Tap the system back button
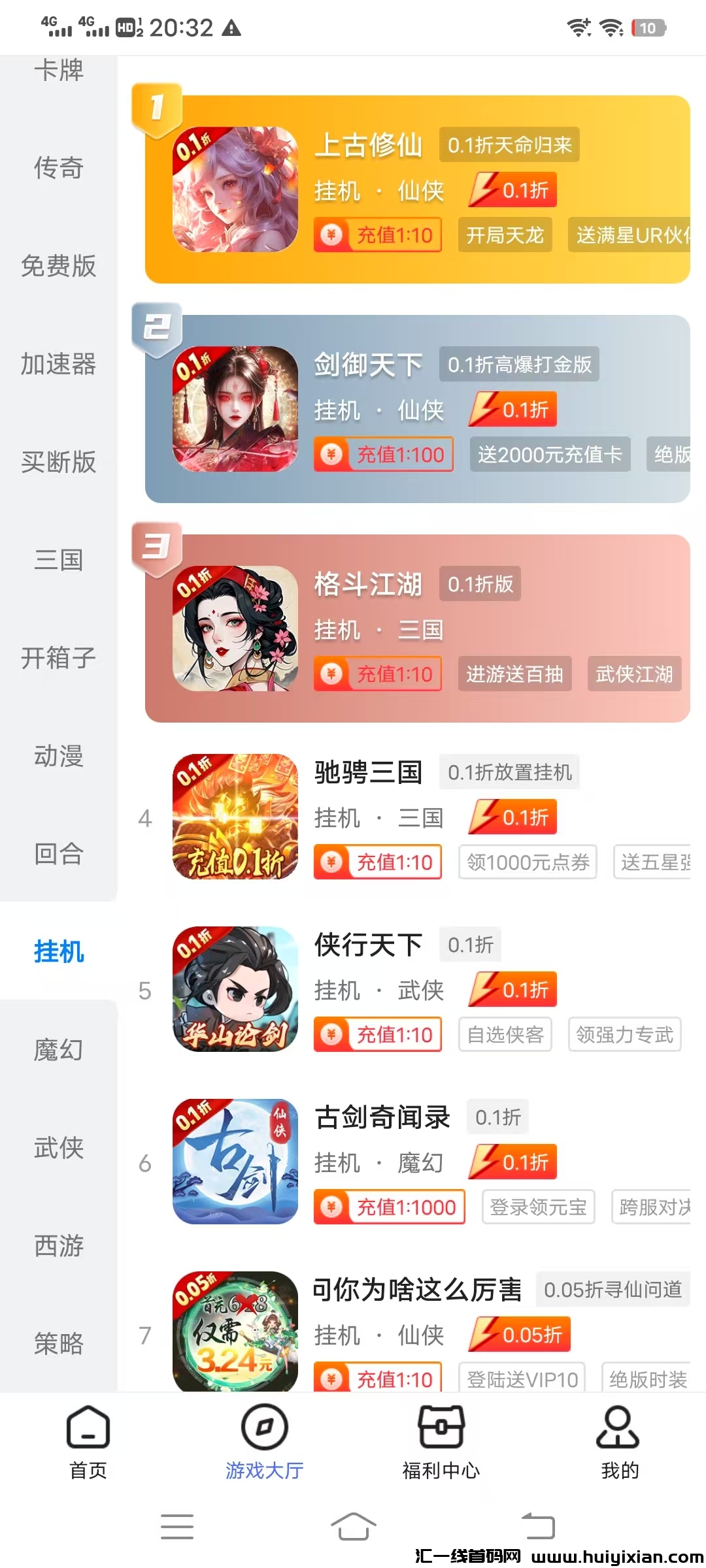706x1568 pixels. [538, 1526]
